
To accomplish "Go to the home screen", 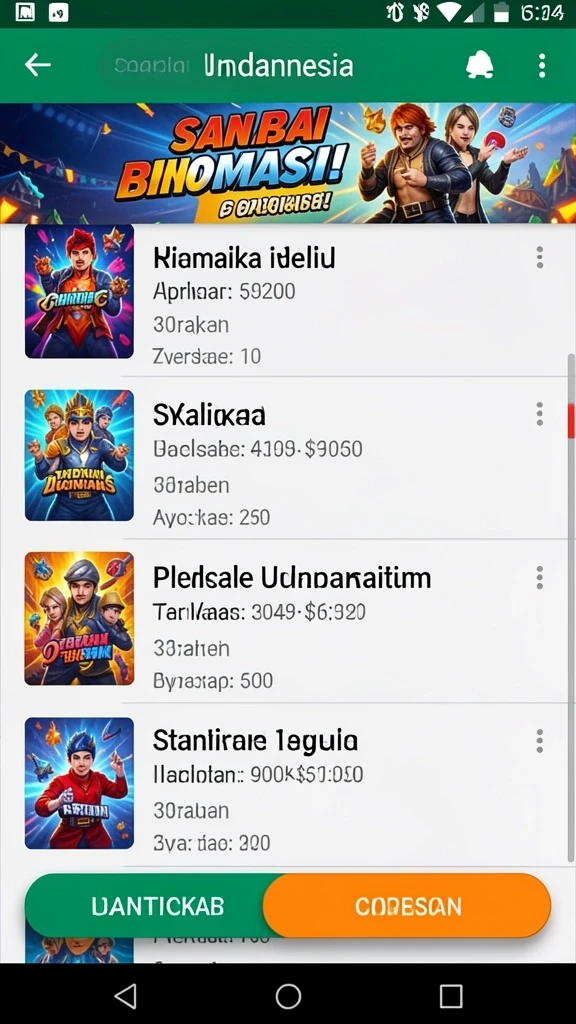I will click(288, 996).
